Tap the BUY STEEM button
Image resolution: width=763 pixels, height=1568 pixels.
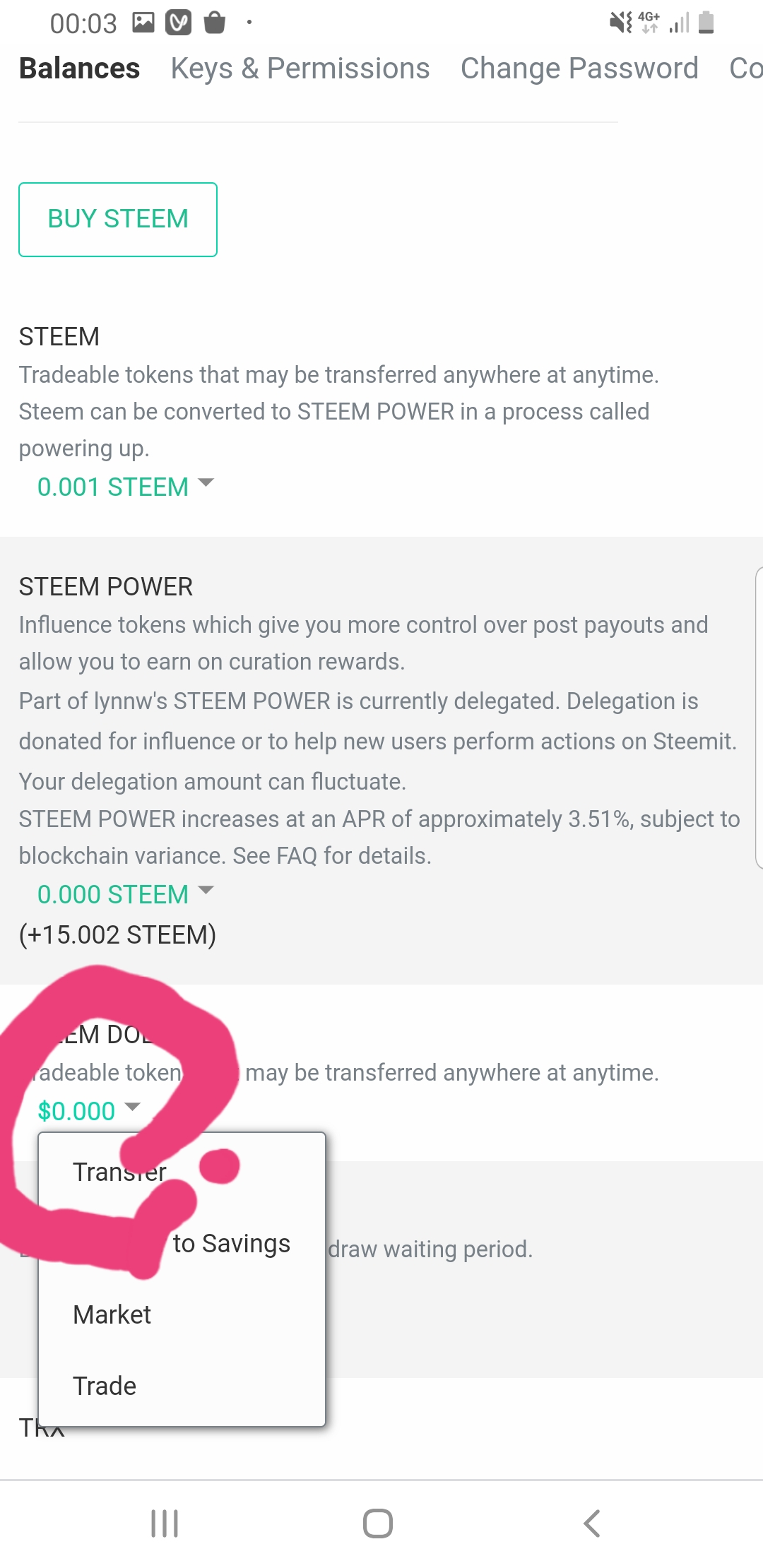[x=118, y=219]
